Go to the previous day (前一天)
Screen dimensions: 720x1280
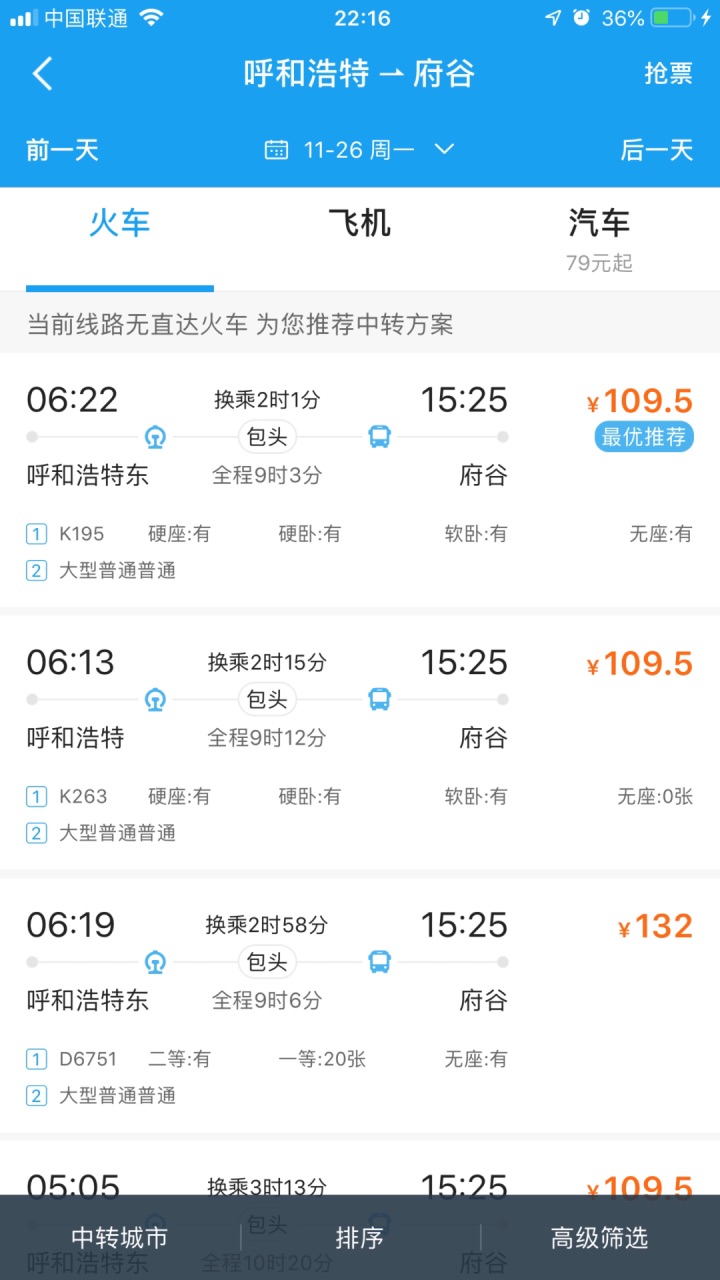pyautogui.click(x=62, y=150)
